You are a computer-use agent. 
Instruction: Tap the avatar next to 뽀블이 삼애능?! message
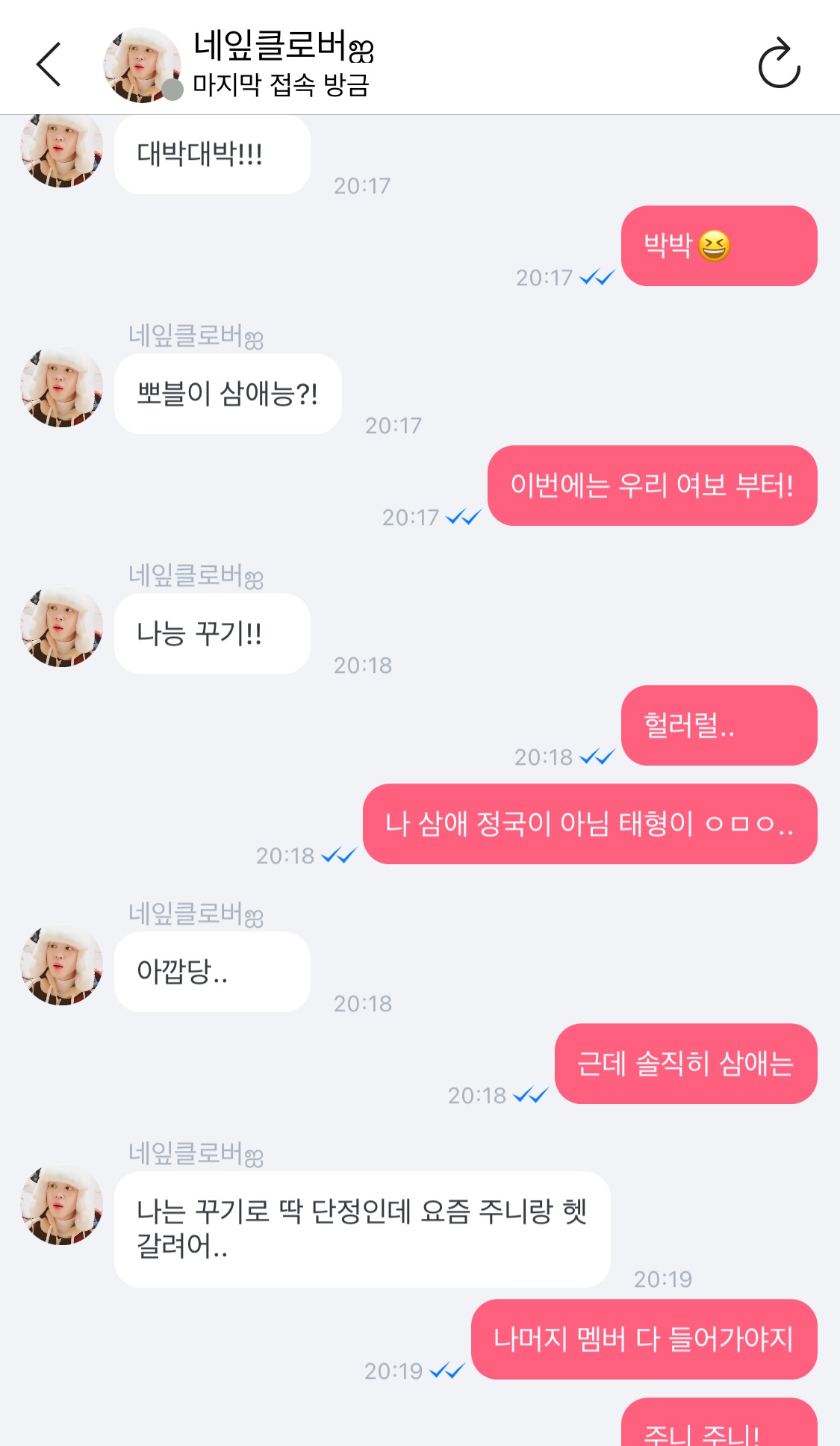click(62, 387)
